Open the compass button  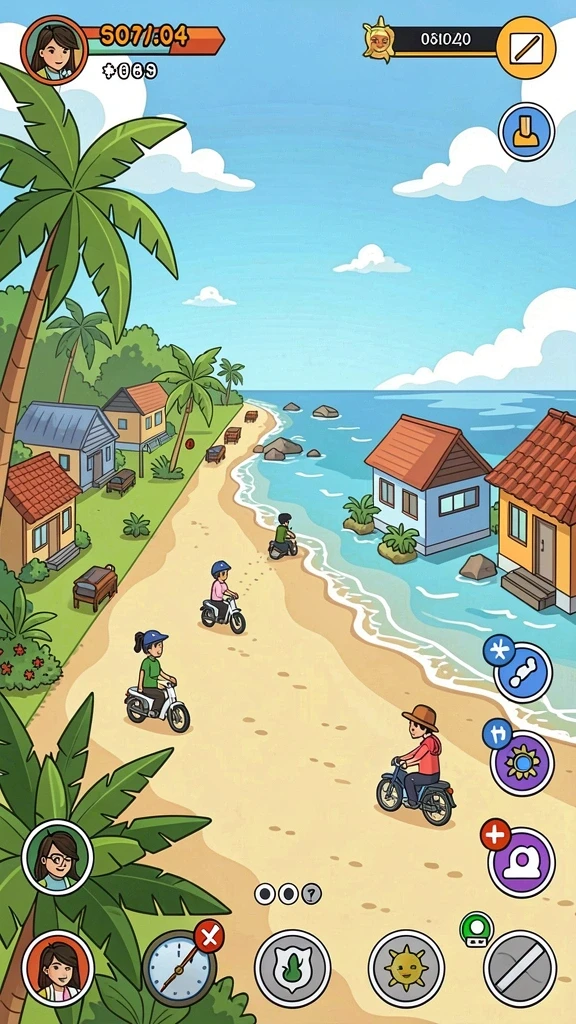(x=179, y=968)
